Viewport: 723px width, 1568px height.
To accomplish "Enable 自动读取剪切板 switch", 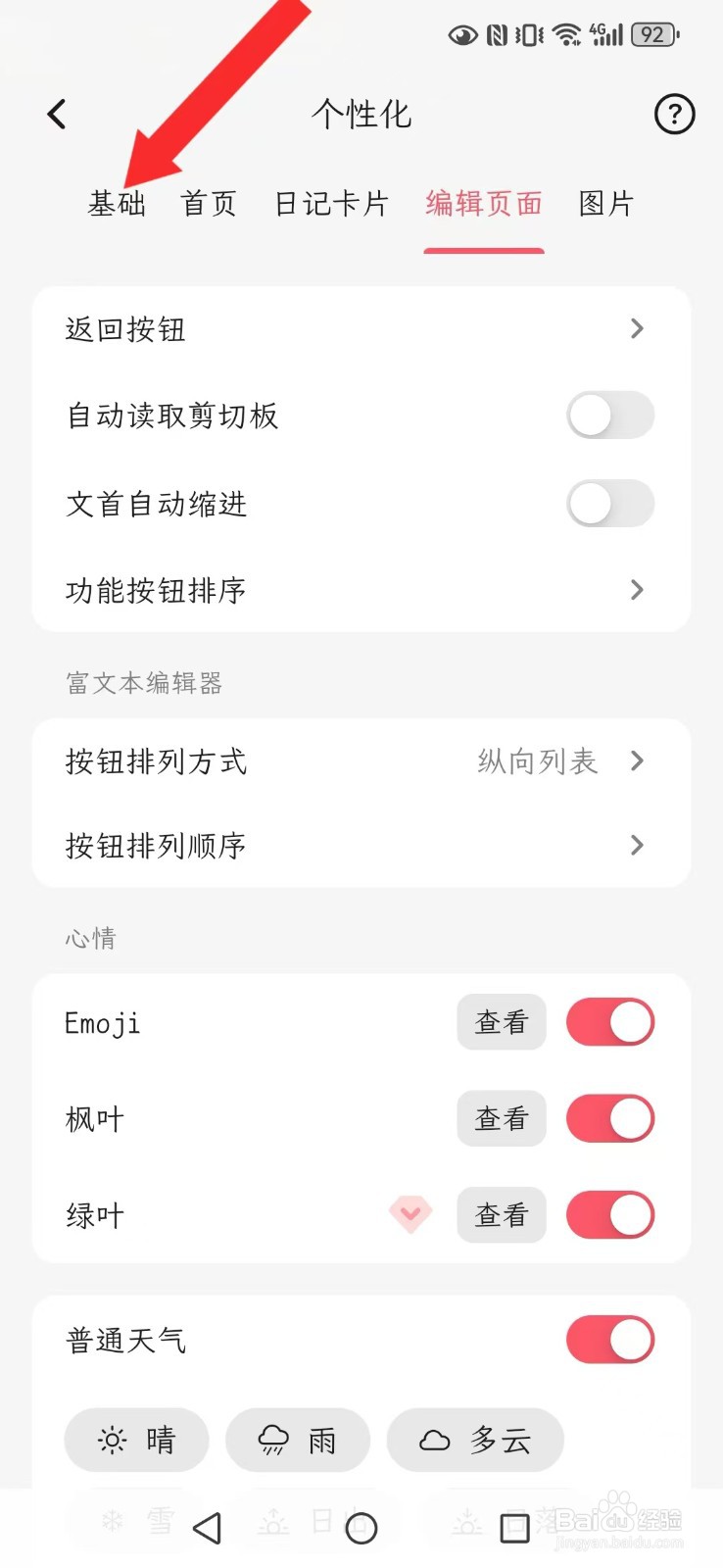I will 609,416.
